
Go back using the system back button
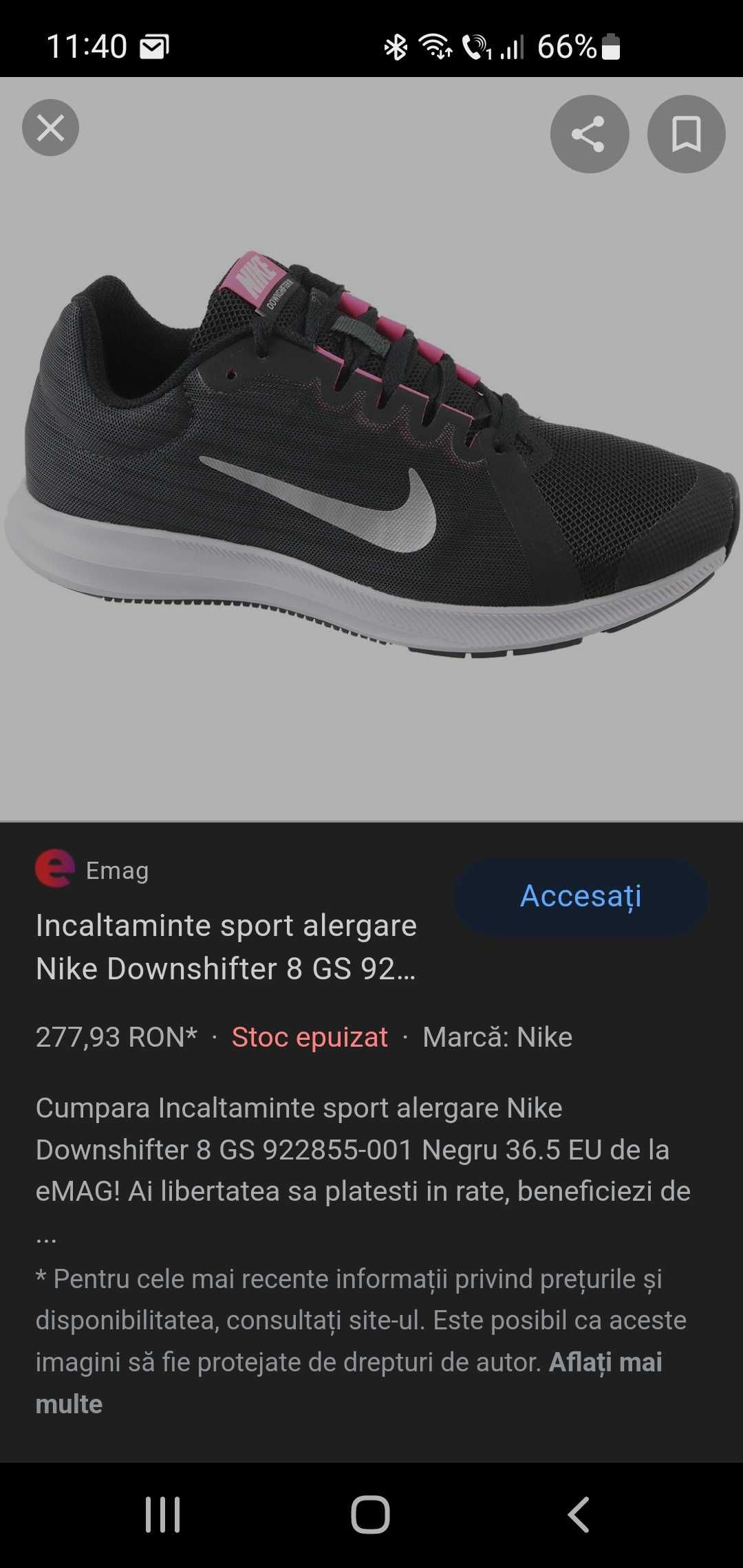coord(578,1514)
